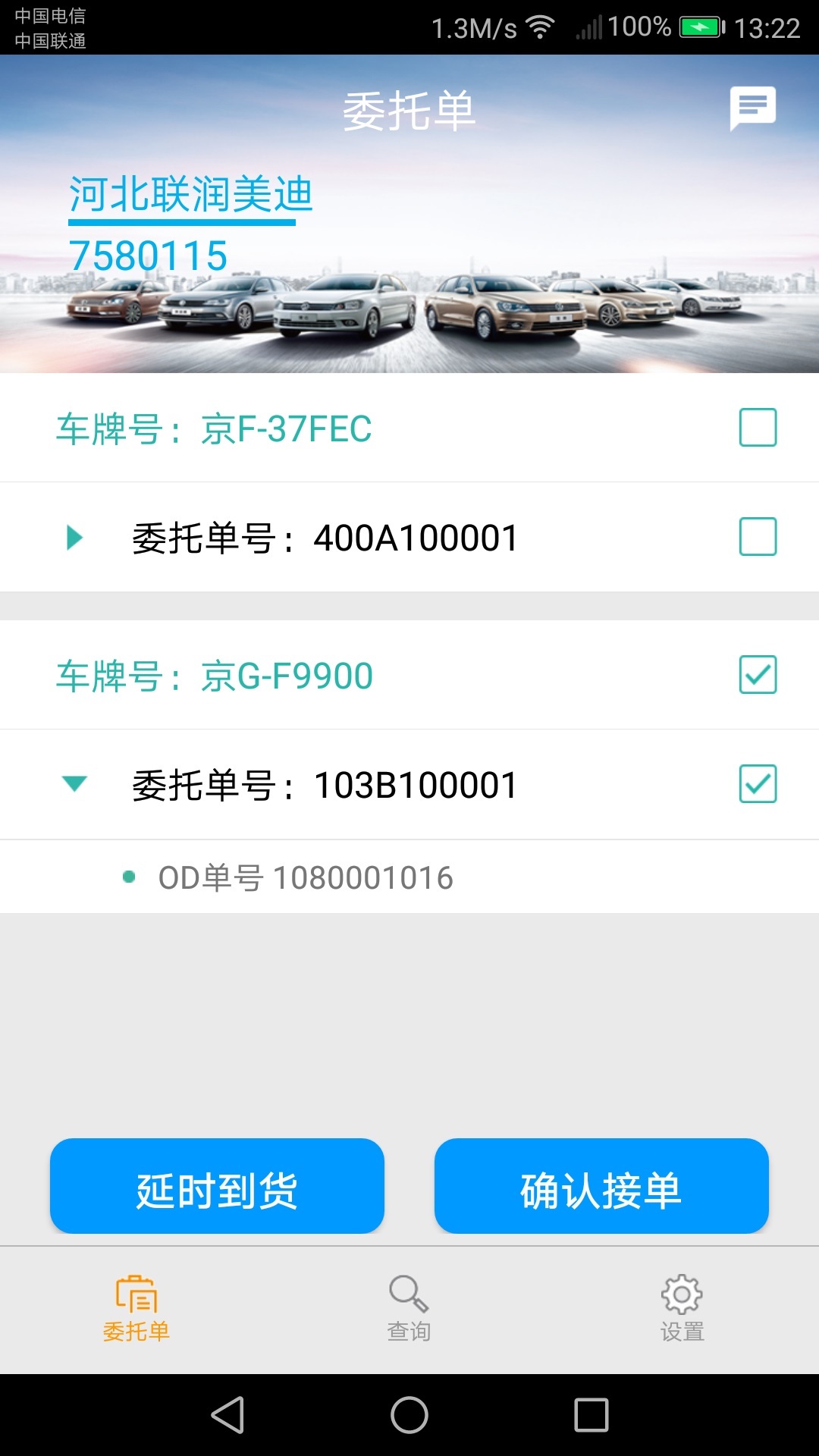Tap the 确认接单 button
The height and width of the screenshot is (1456, 819).
601,1186
